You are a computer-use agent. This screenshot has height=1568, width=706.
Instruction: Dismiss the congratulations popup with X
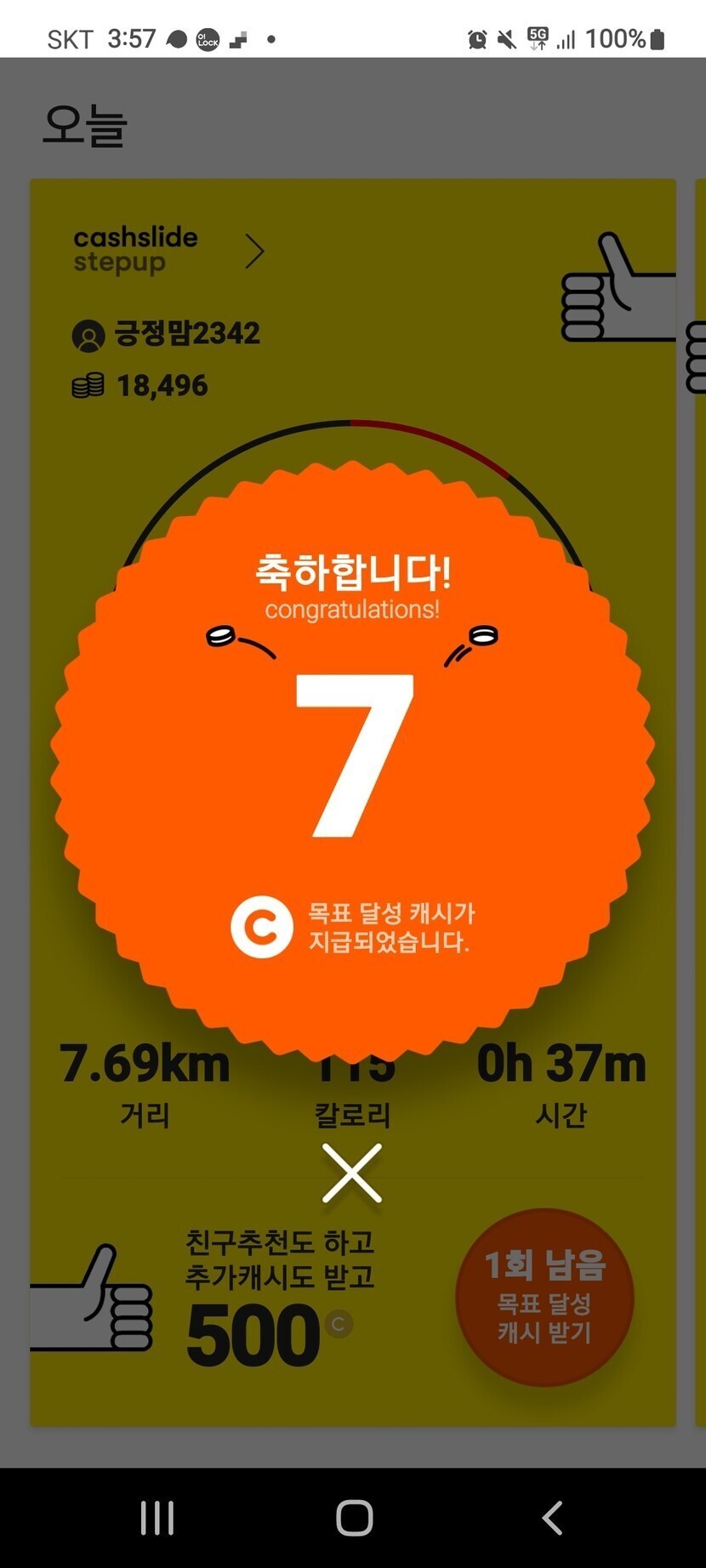tap(351, 1173)
